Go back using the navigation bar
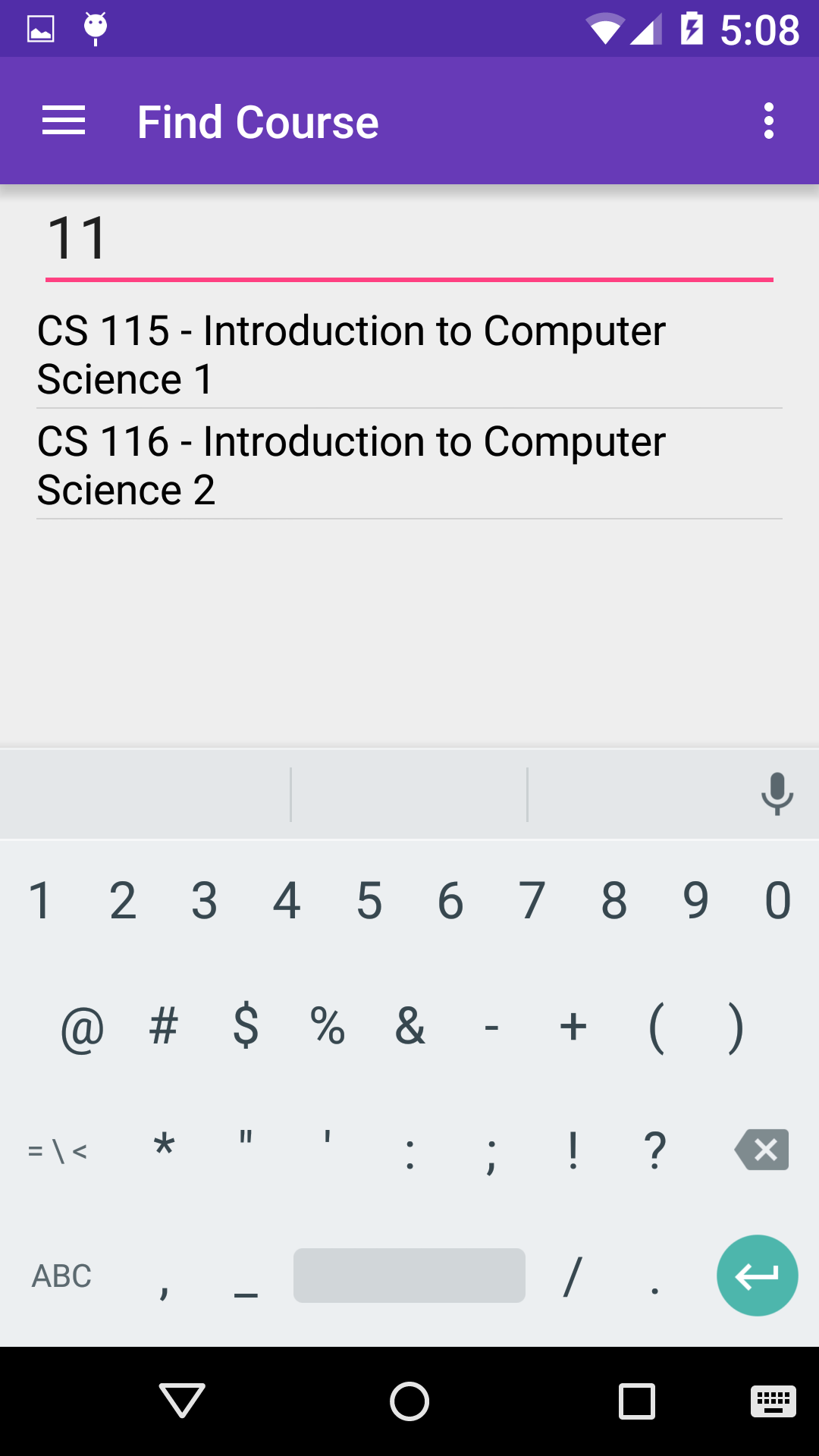The height and width of the screenshot is (1456, 819). click(x=182, y=1401)
